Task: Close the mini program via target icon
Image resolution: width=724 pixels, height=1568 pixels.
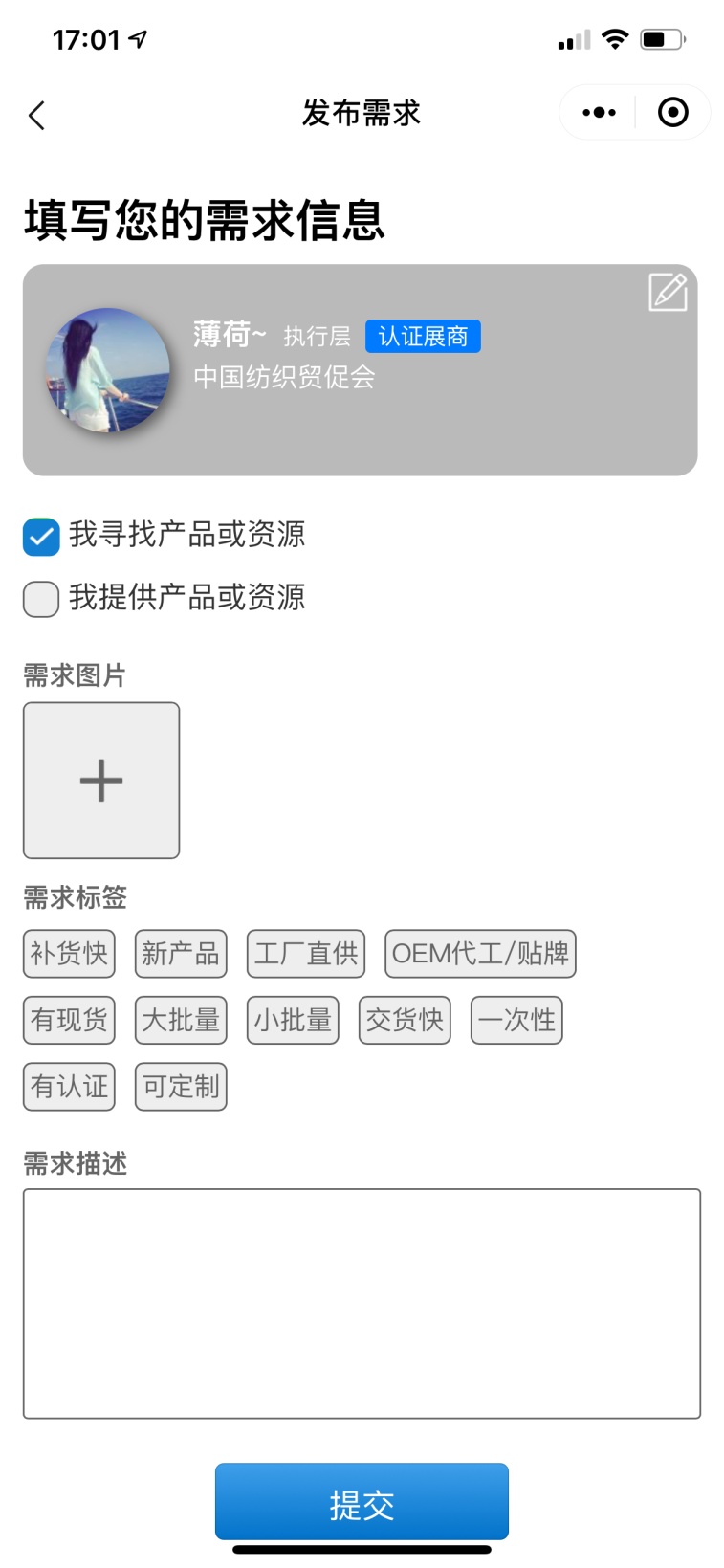Action: tap(673, 113)
